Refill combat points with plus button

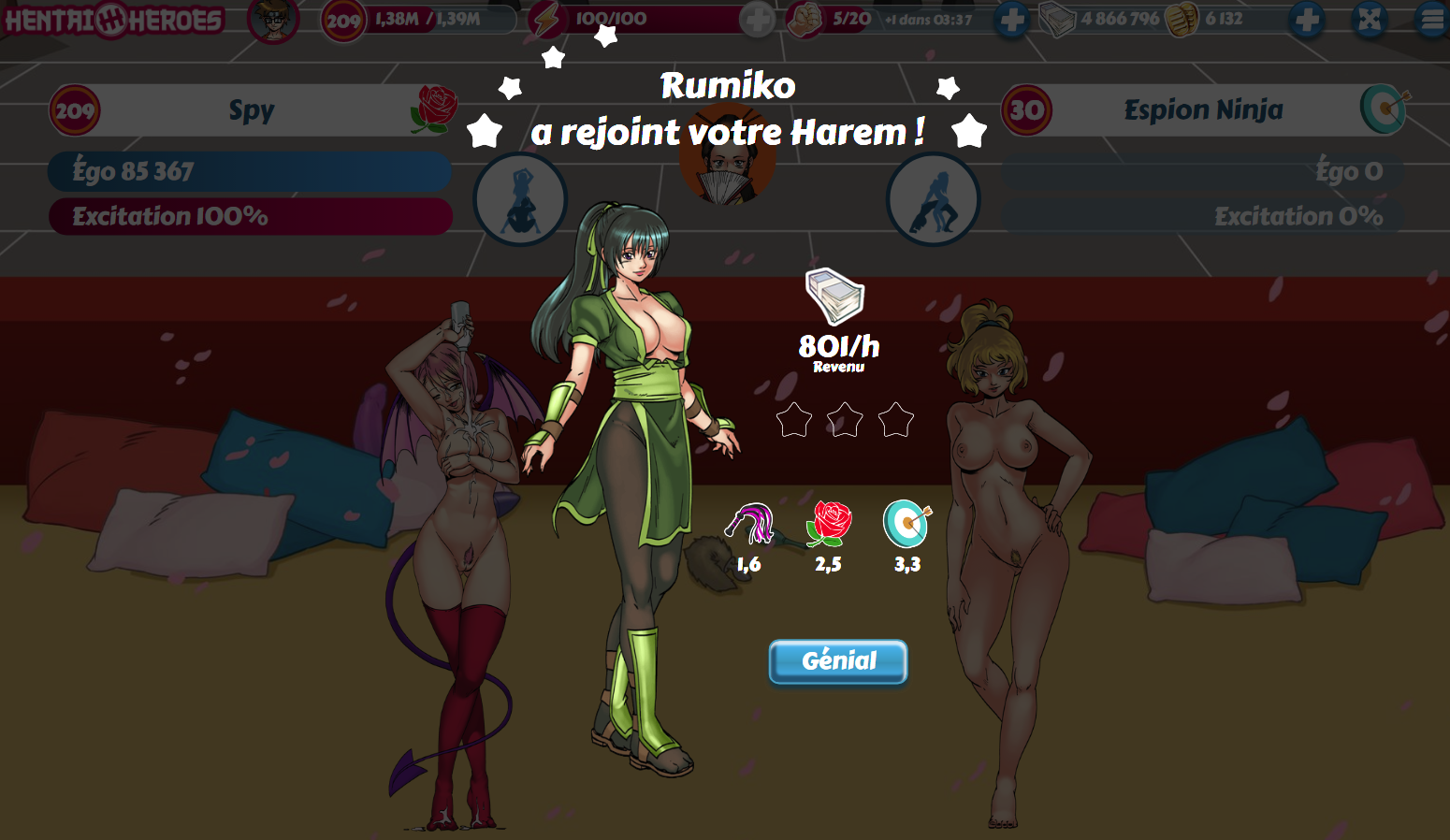click(x=1011, y=20)
